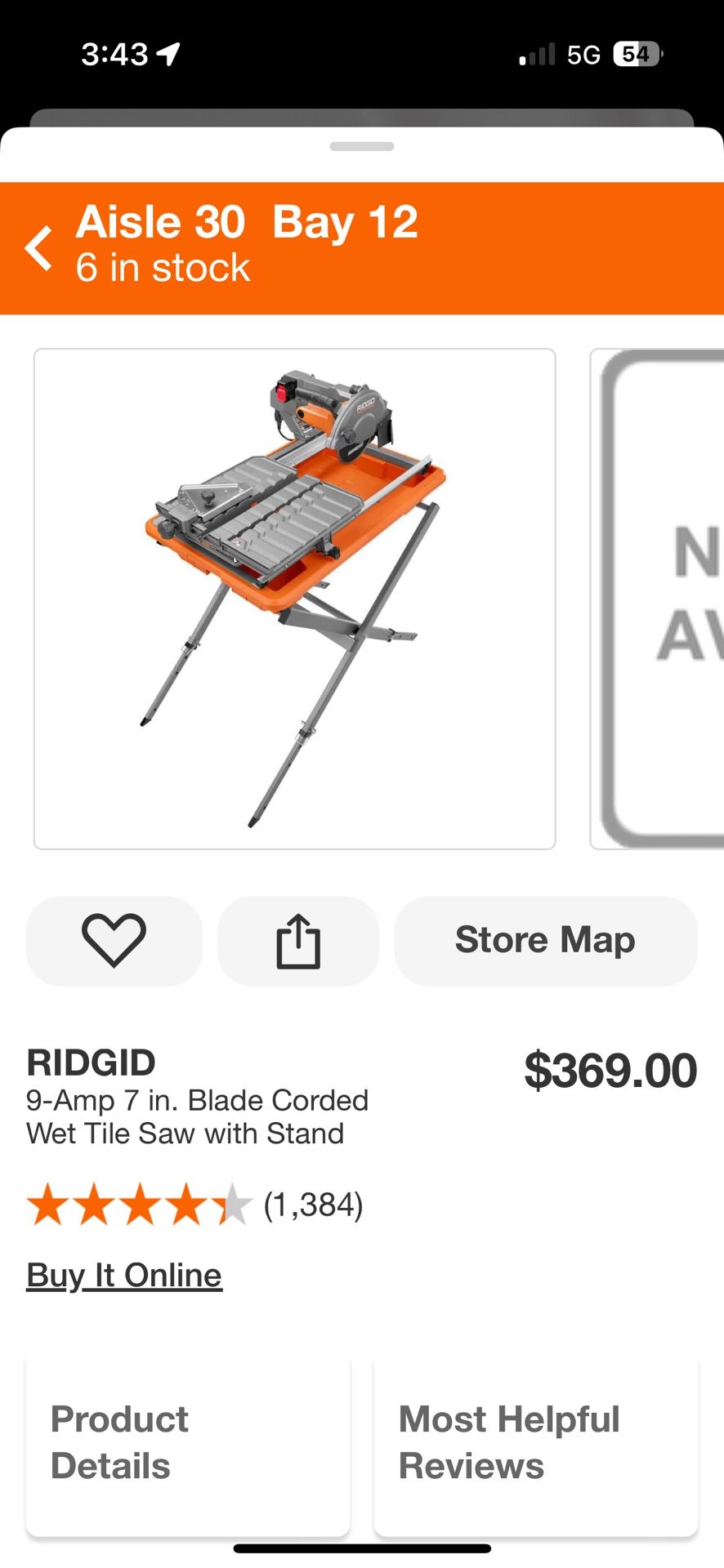Tap the Aisle 30 Bay 12 stock banner
This screenshot has width=724, height=1568.
[245, 241]
